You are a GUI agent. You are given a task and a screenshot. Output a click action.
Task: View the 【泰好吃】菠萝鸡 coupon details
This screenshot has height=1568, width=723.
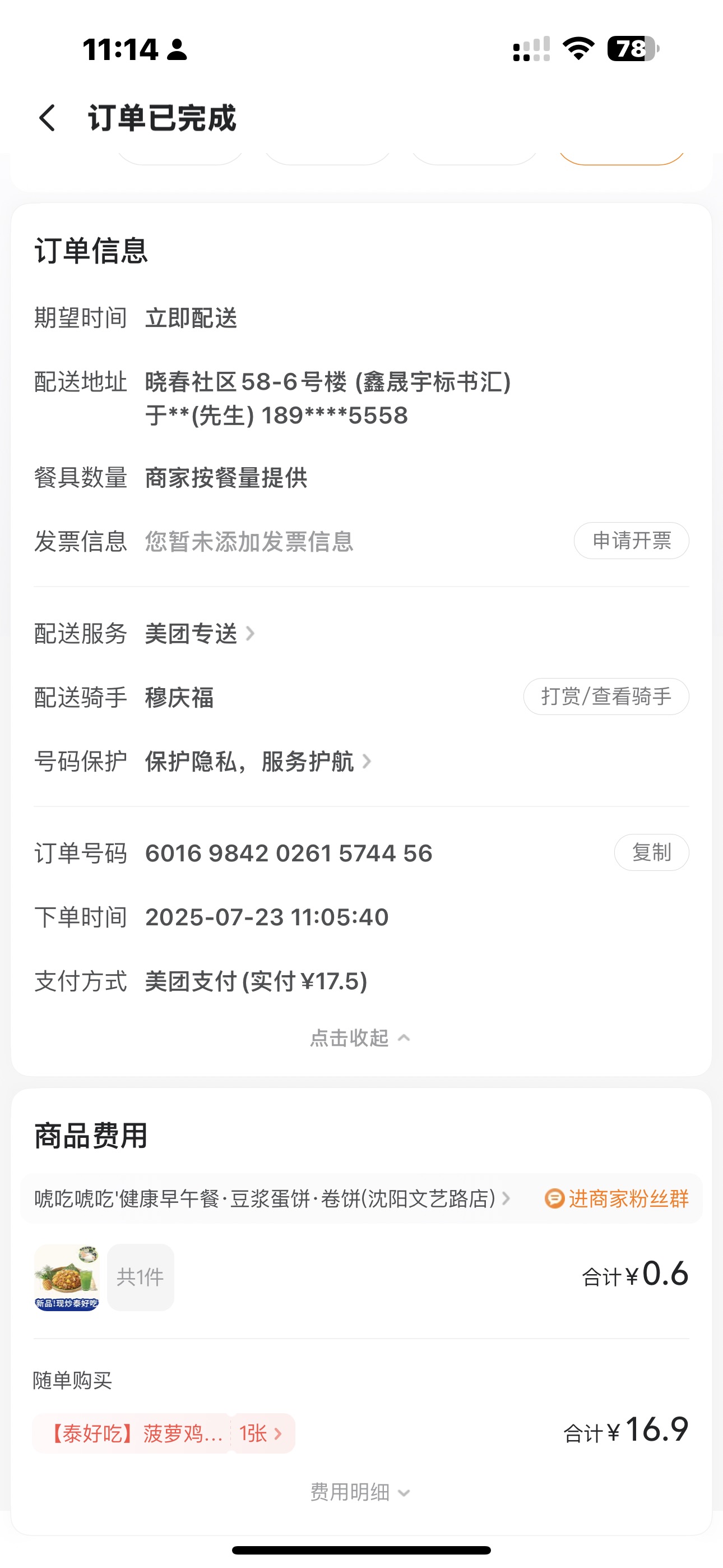tap(163, 1433)
